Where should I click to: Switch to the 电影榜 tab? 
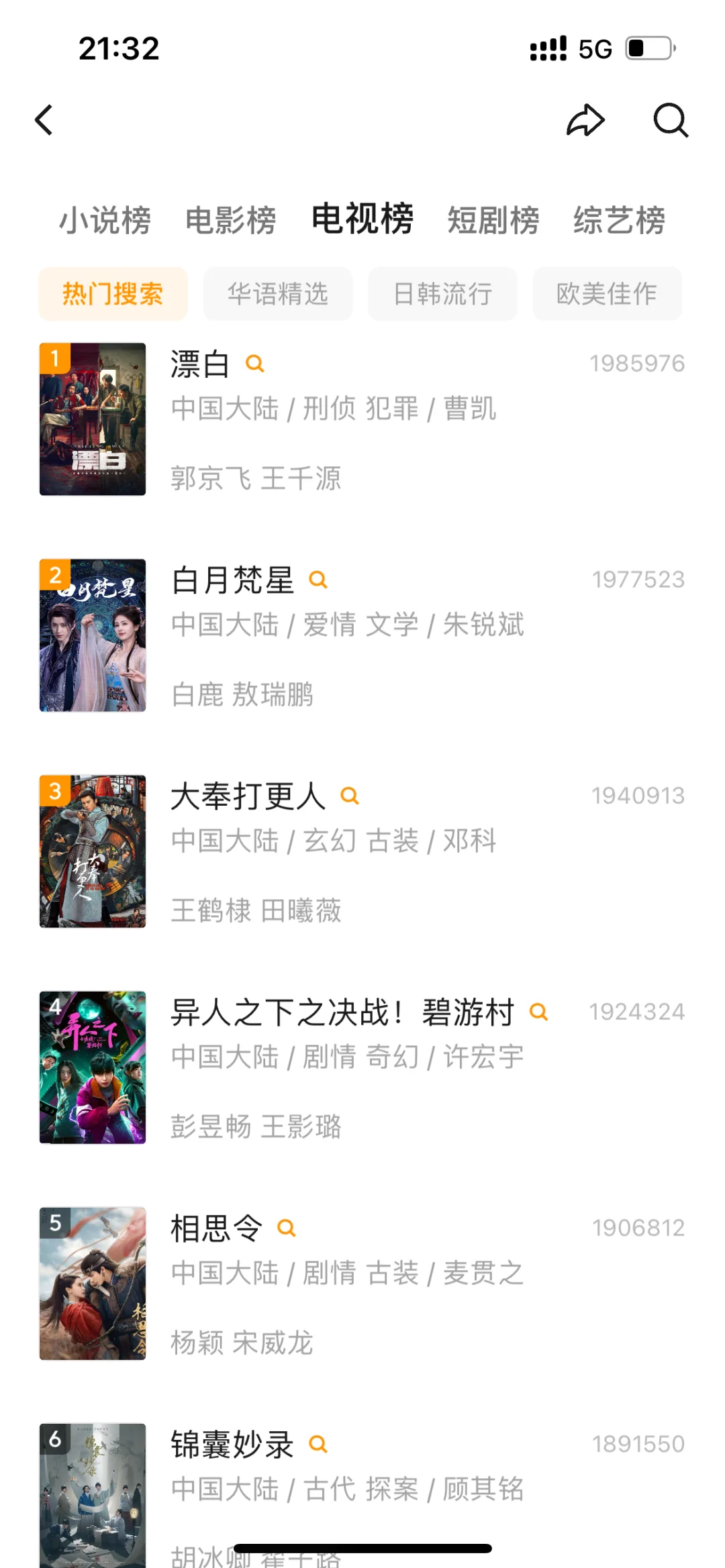pyautogui.click(x=231, y=220)
